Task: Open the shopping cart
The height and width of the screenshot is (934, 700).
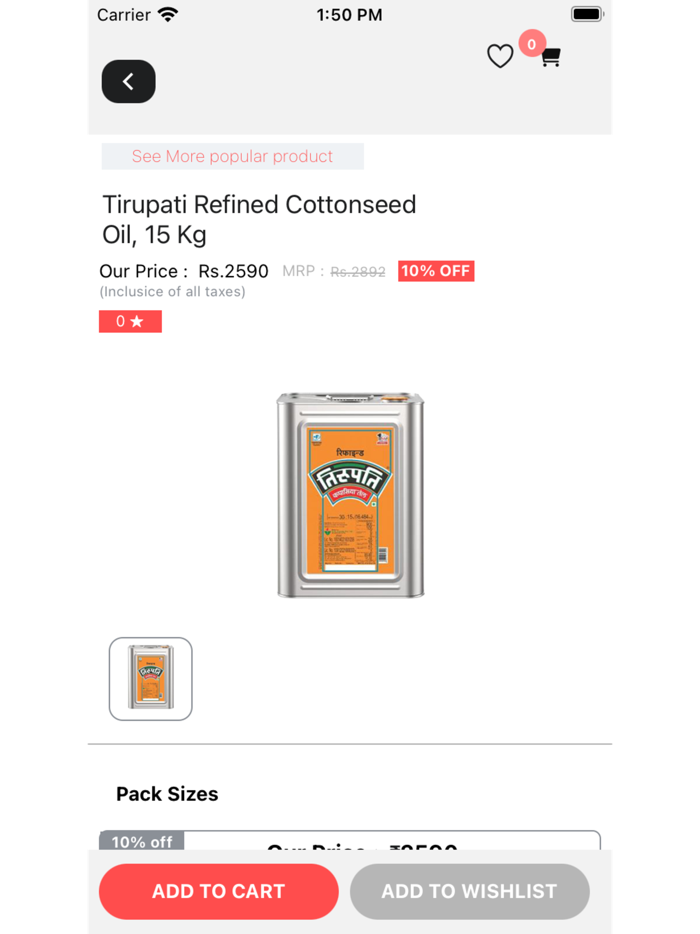Action: [549, 57]
